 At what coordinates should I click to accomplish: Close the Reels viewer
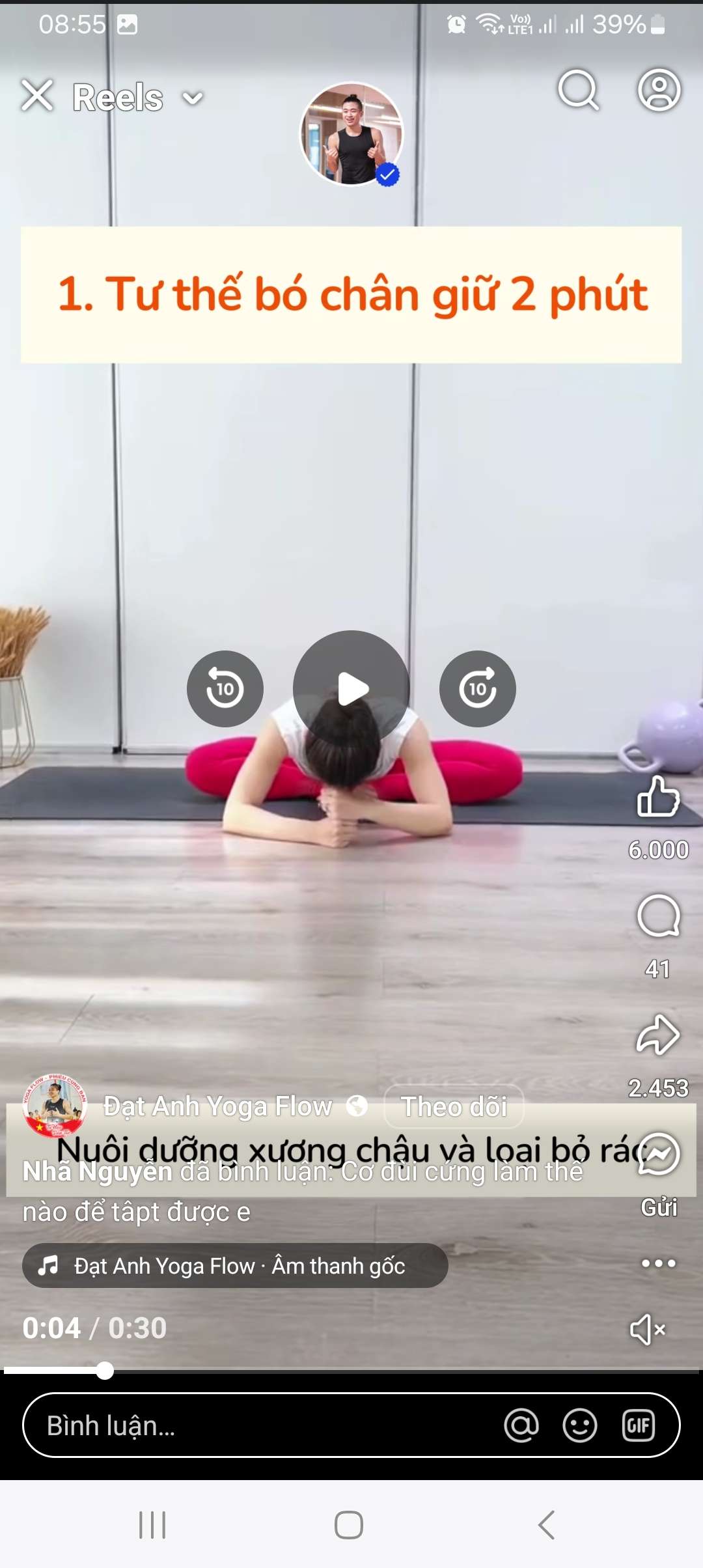[x=37, y=96]
